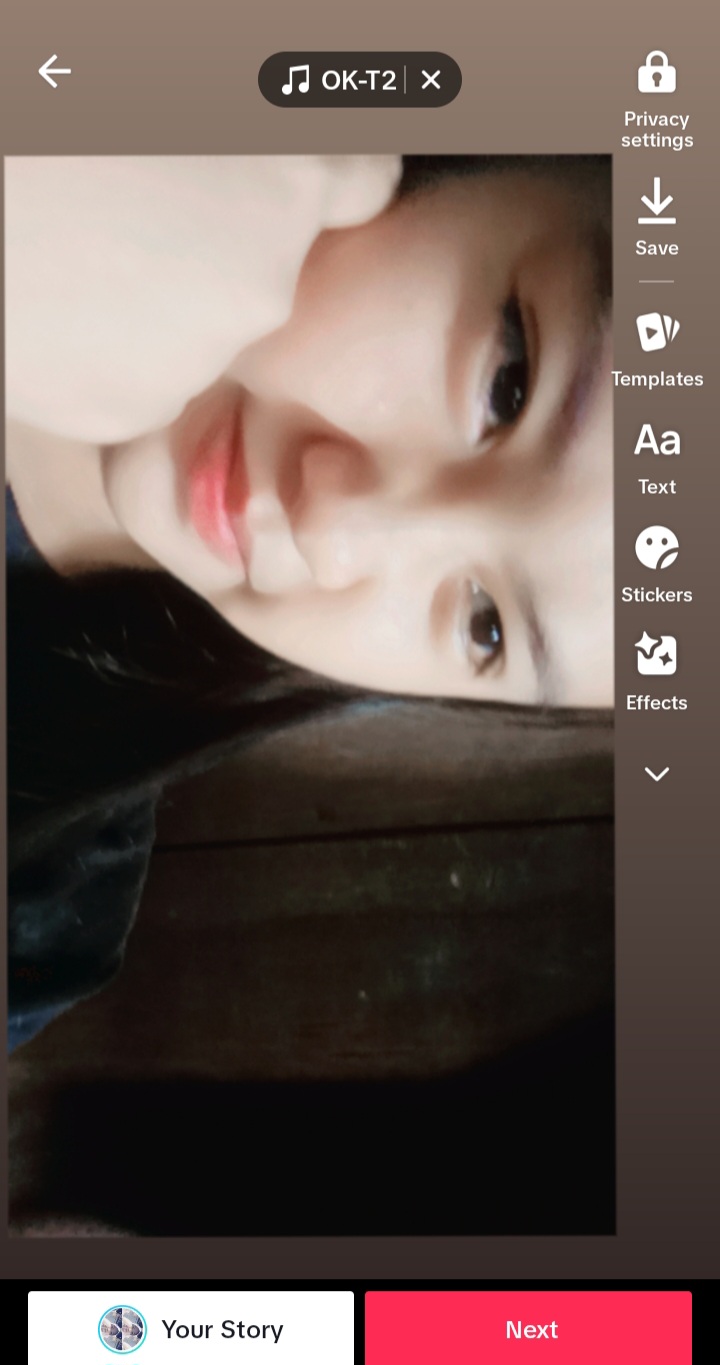Screen dimensions: 720x1365
Task: Open the Effects tool
Action: click(x=656, y=672)
